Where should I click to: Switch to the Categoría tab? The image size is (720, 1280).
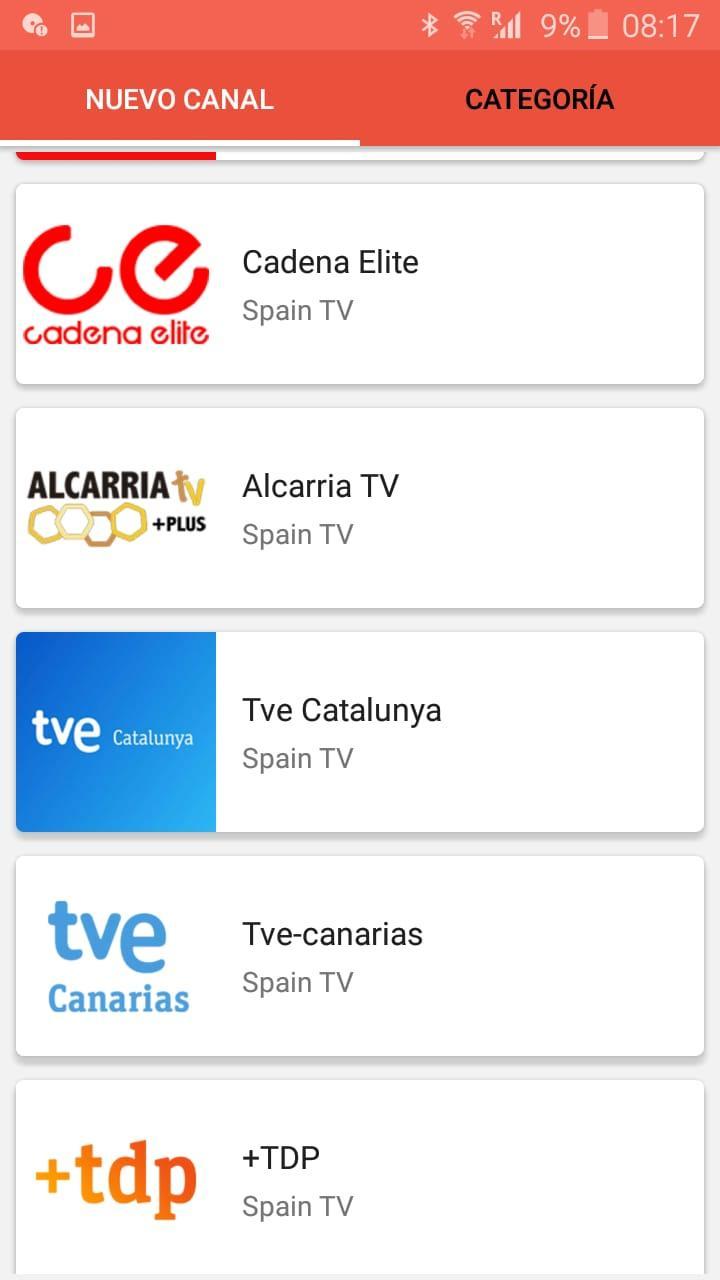(540, 99)
